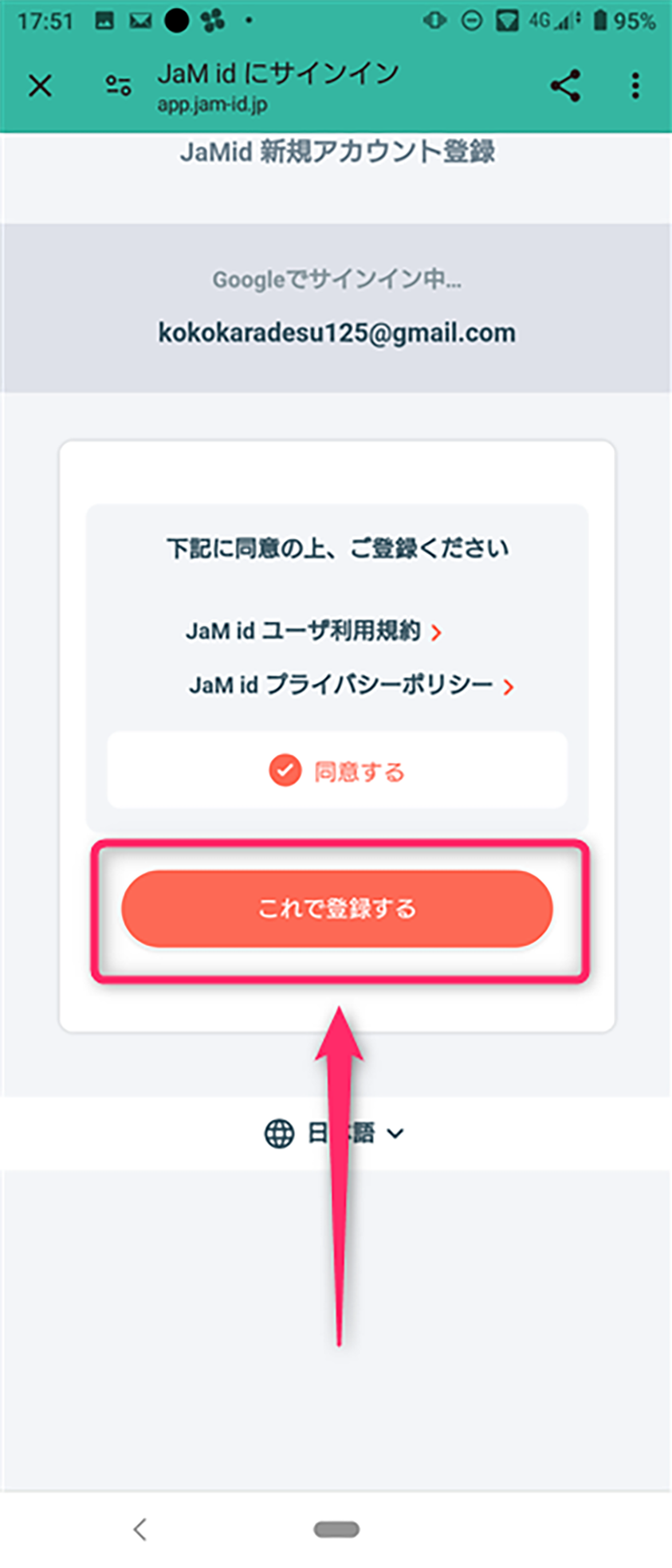
Task: Open JaM id プライバシーポリシー link
Action: 351,686
